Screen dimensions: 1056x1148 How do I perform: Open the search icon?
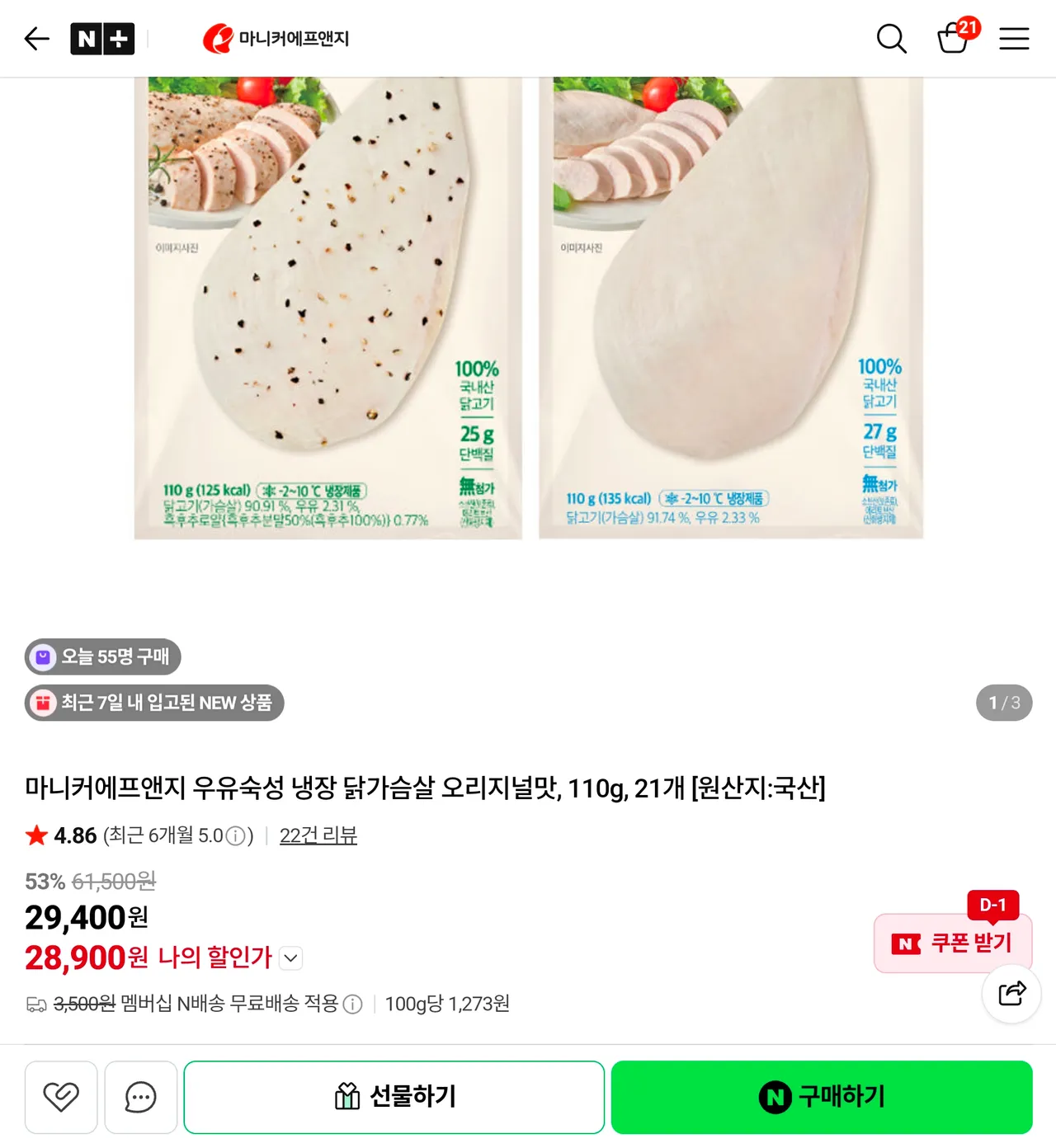[x=891, y=39]
